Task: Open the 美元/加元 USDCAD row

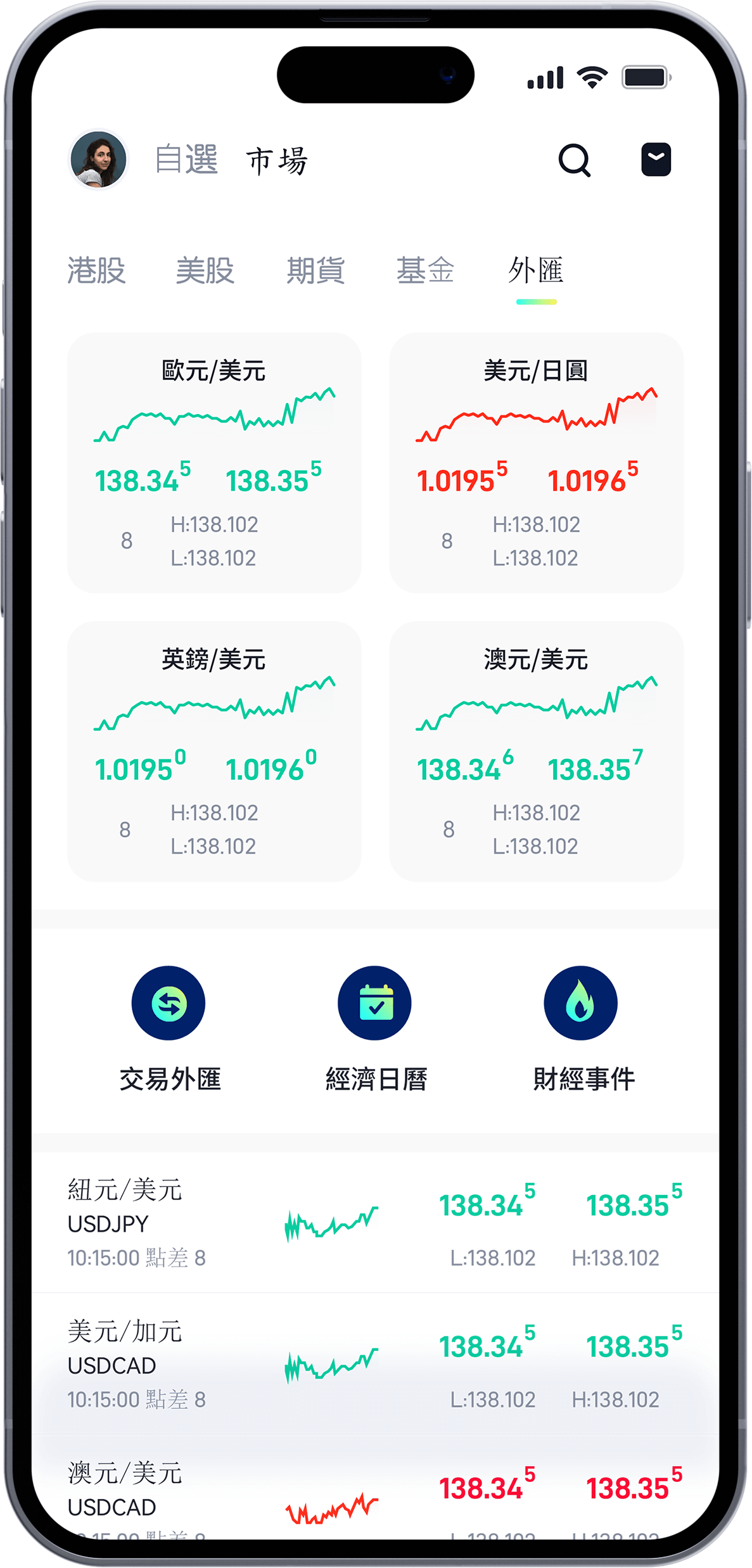Action: click(x=375, y=1364)
